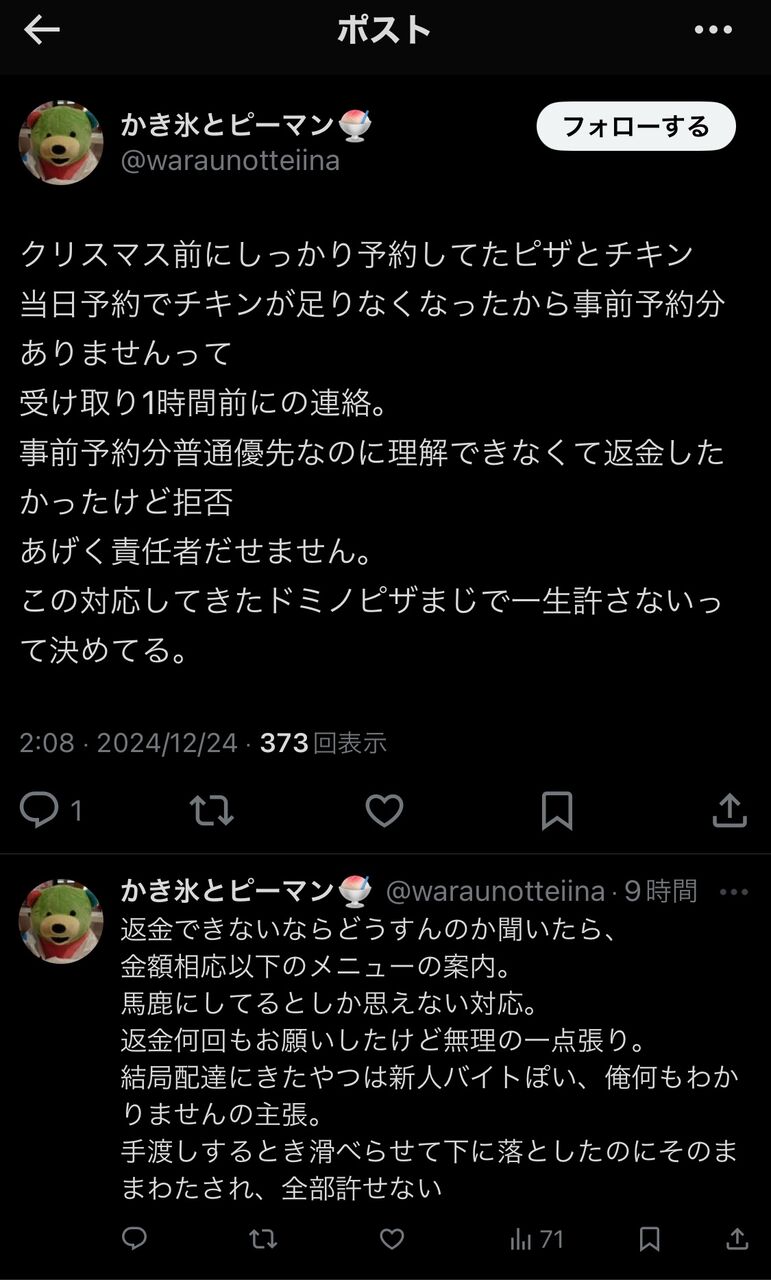The height and width of the screenshot is (1280, 771).
Task: View analytics for the reply with 71 views
Action: click(536, 1239)
